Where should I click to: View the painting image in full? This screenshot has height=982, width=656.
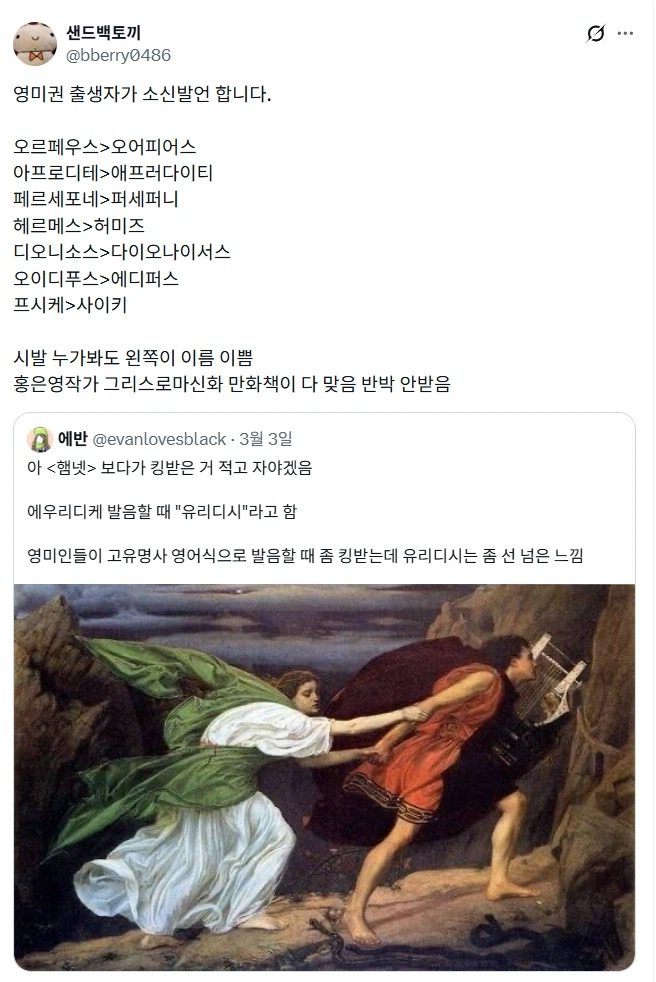325,777
